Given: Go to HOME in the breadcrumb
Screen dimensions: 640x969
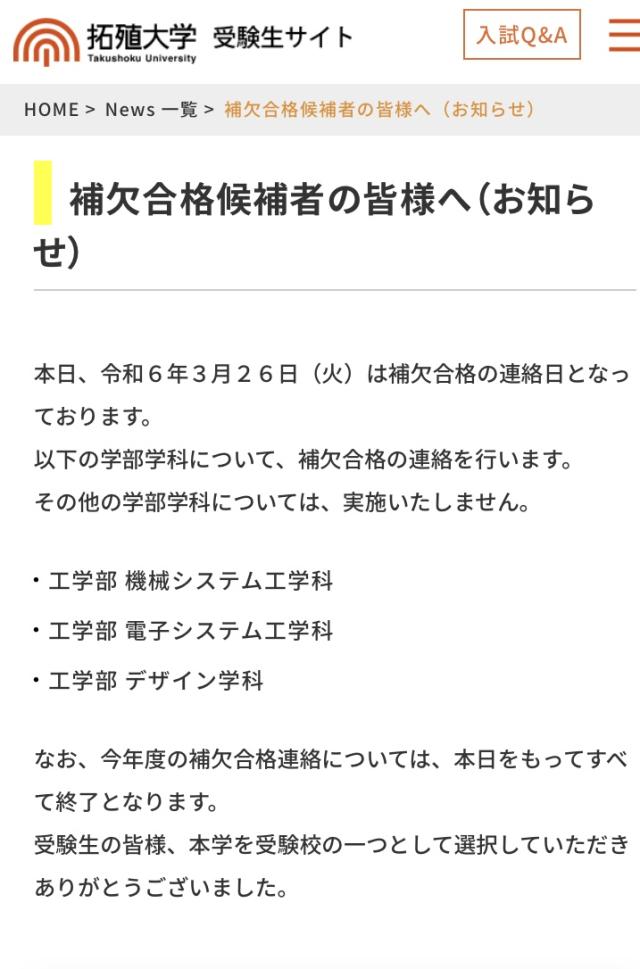Looking at the screenshot, I should click(x=51, y=109).
